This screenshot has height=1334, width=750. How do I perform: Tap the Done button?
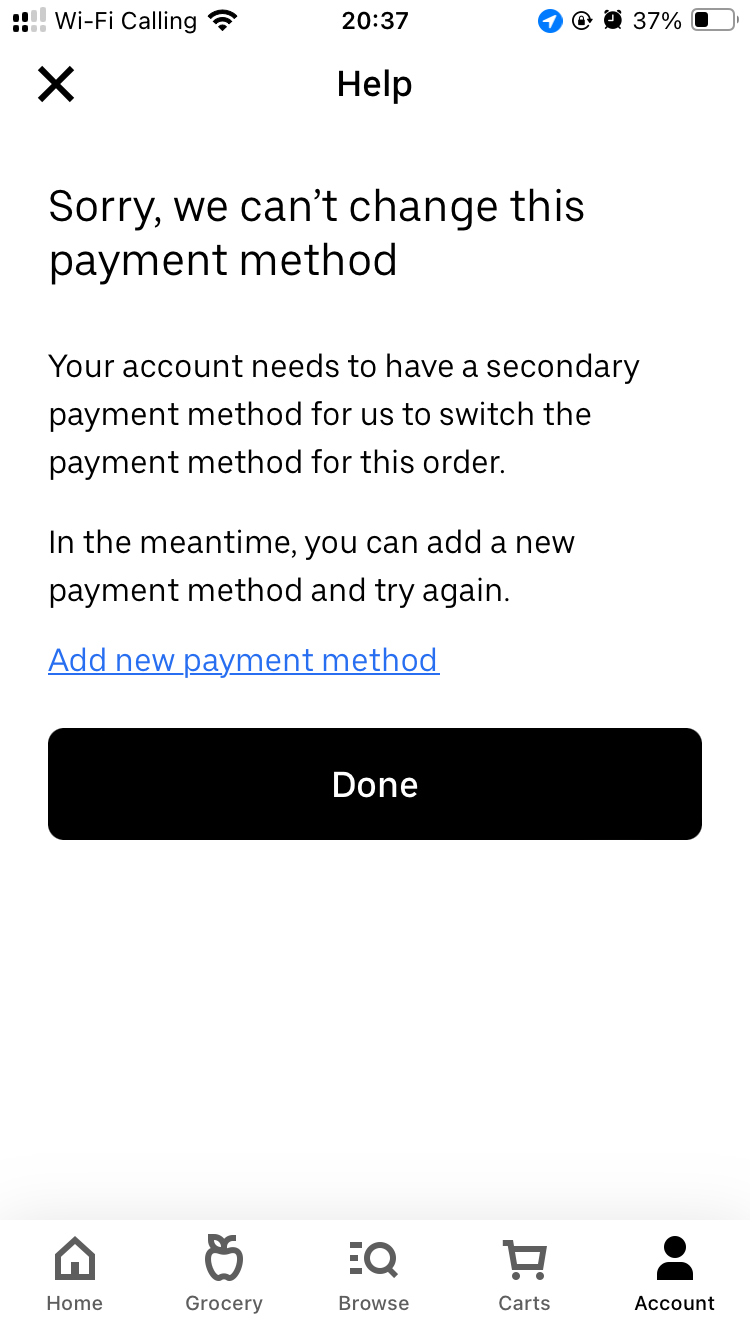(x=375, y=784)
